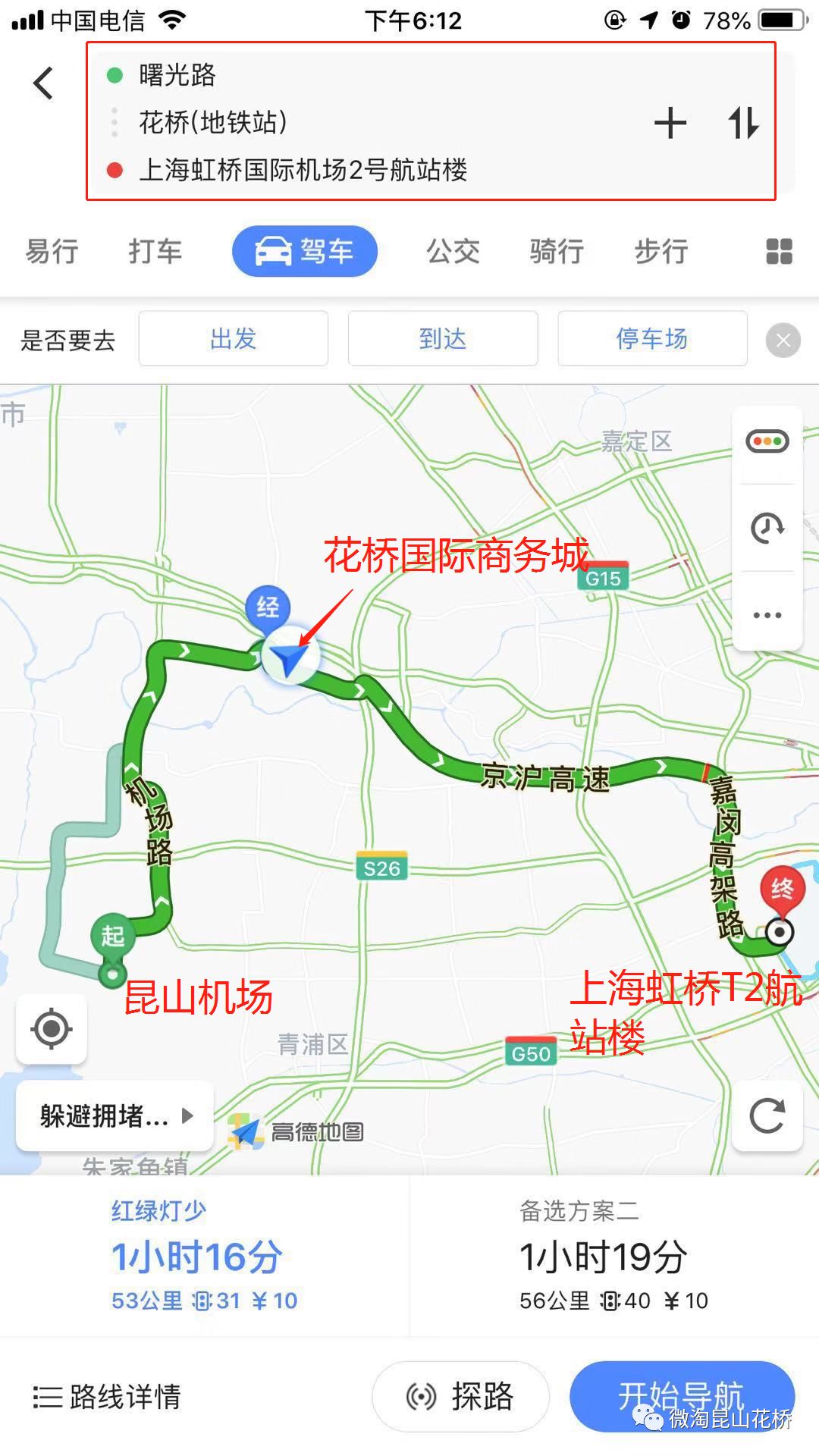Select the 停车场 suggestion chip
The width and height of the screenshot is (819, 1456).
point(652,339)
